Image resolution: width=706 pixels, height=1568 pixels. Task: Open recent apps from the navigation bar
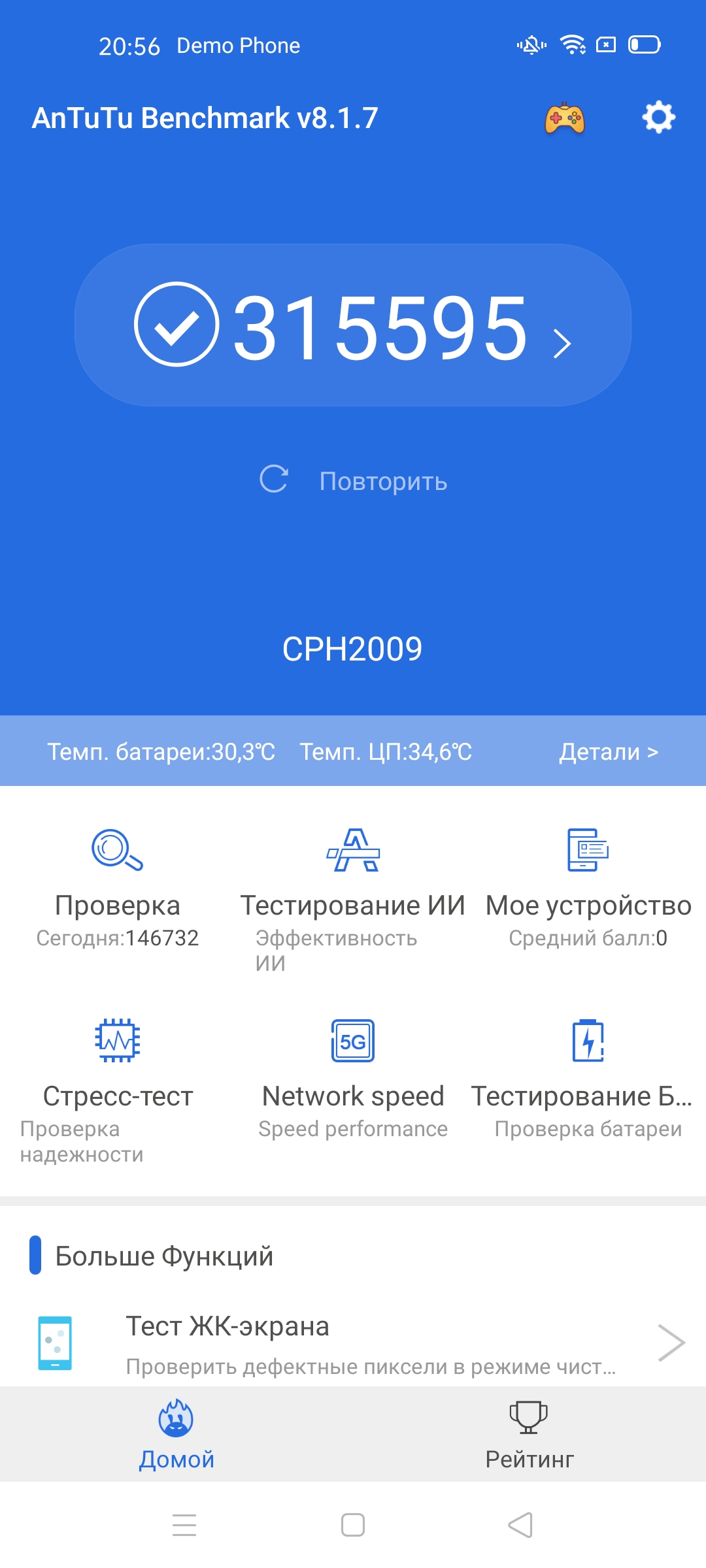184,1525
